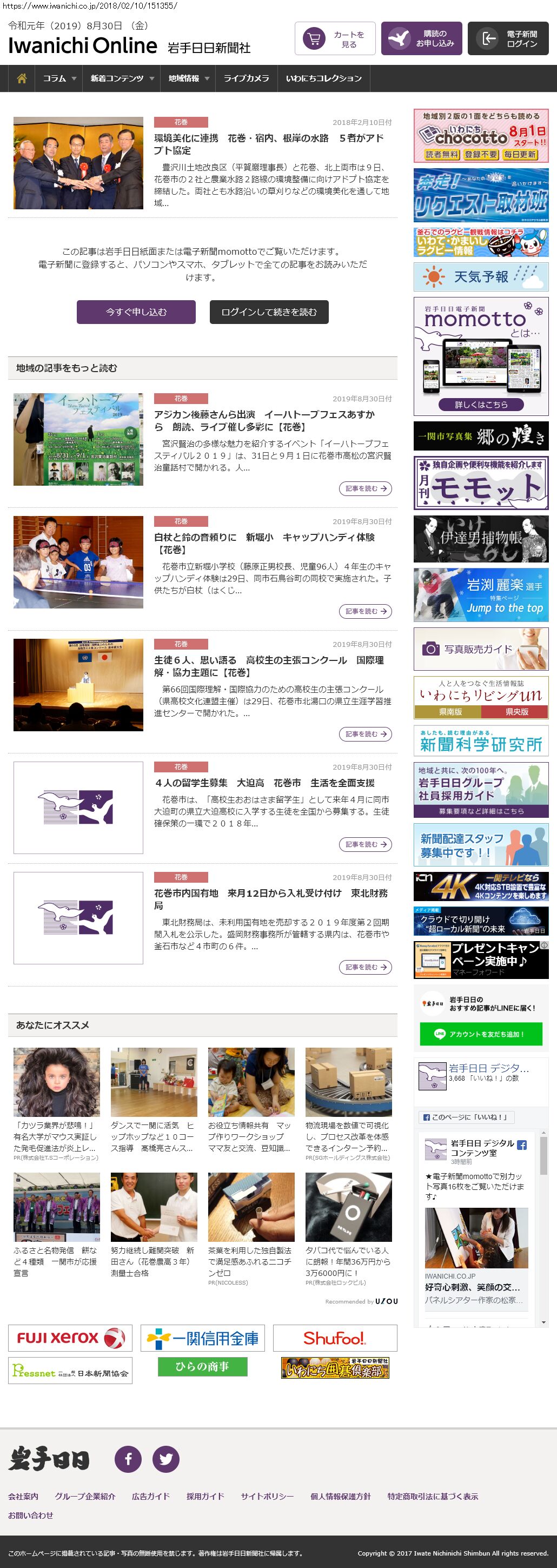
Task: Open 天気予報 weather banner
Action: [480, 277]
